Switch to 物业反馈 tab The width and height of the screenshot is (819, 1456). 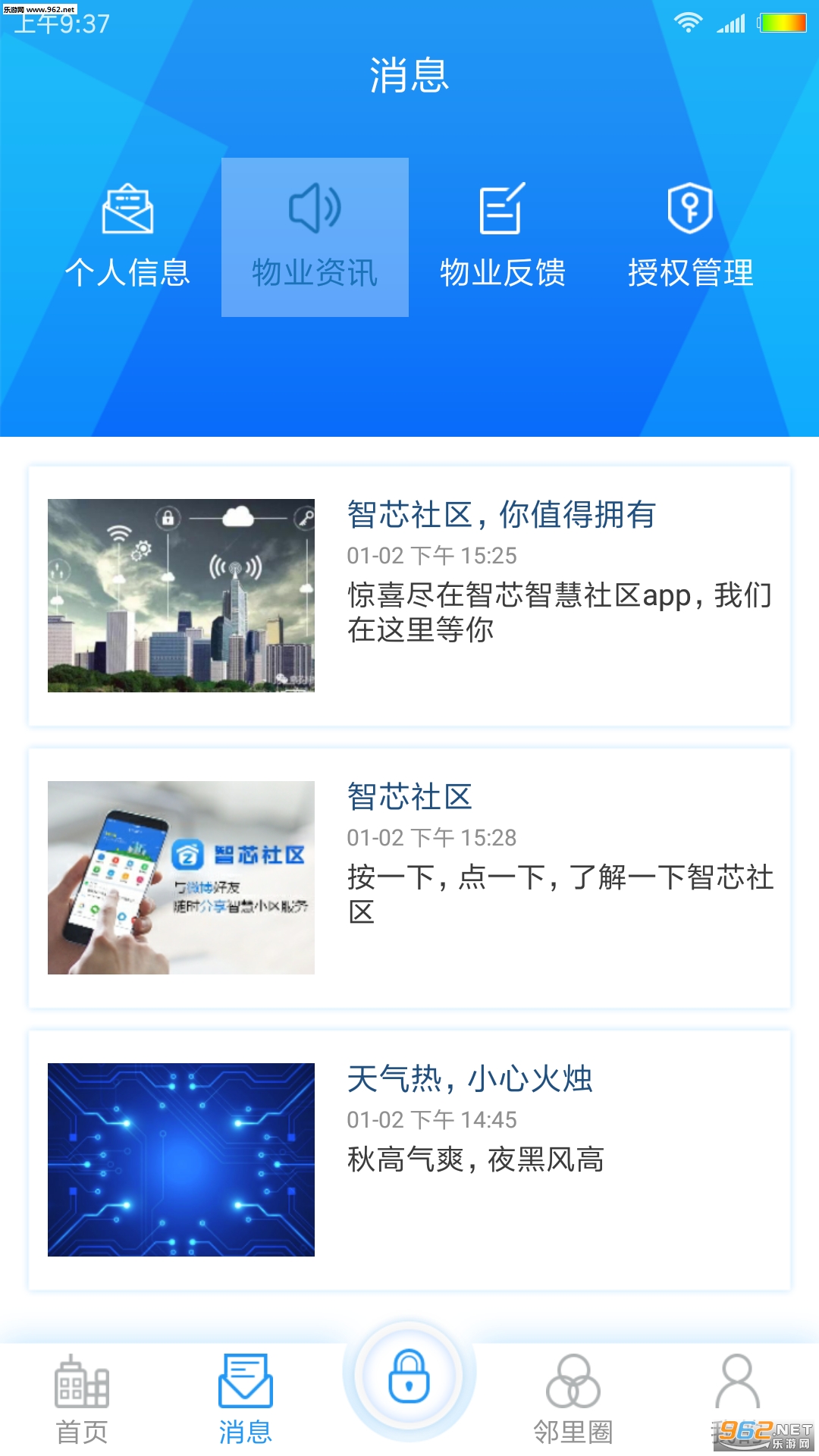502,237
